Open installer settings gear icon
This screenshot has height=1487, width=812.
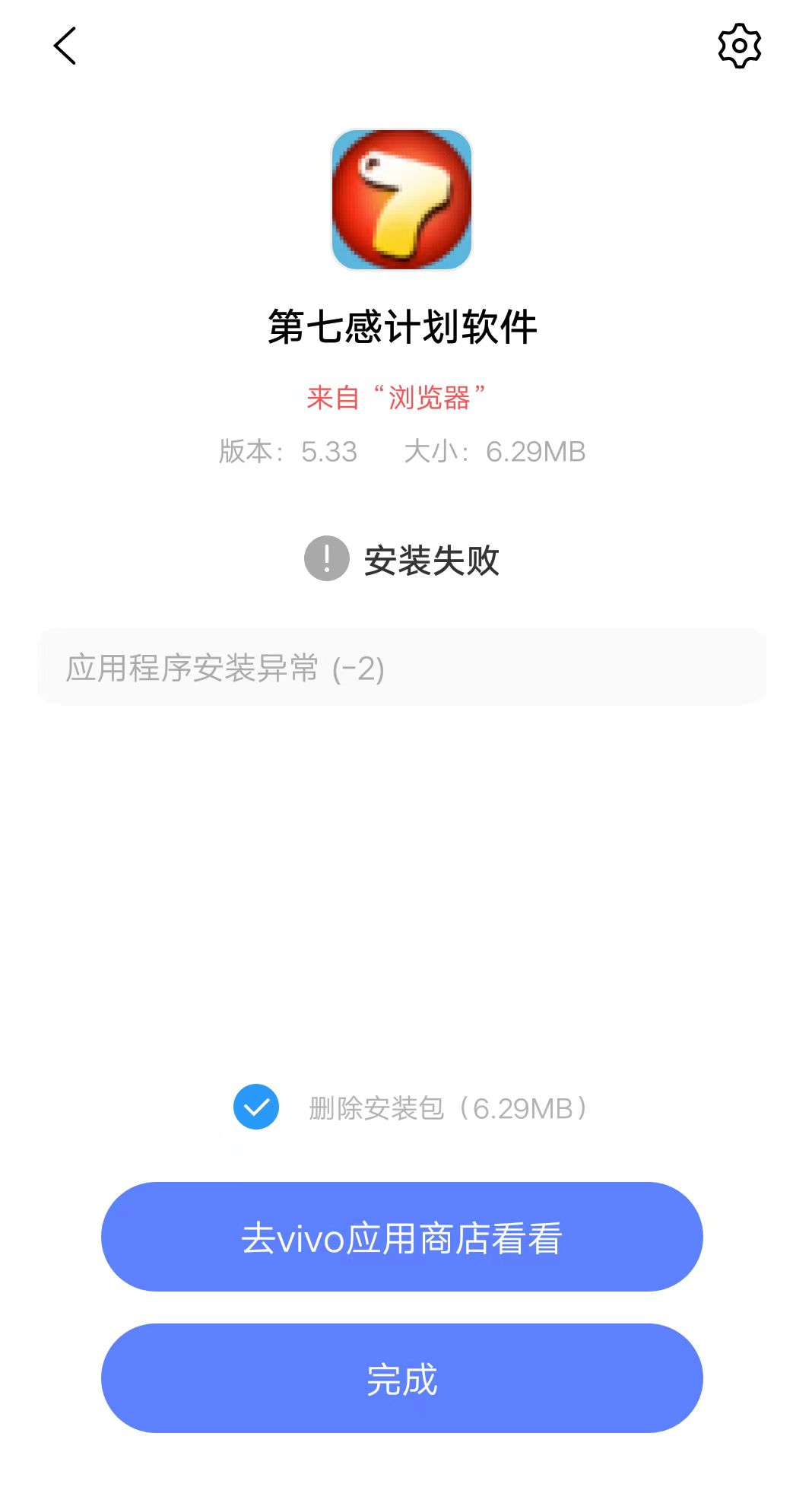[739, 46]
